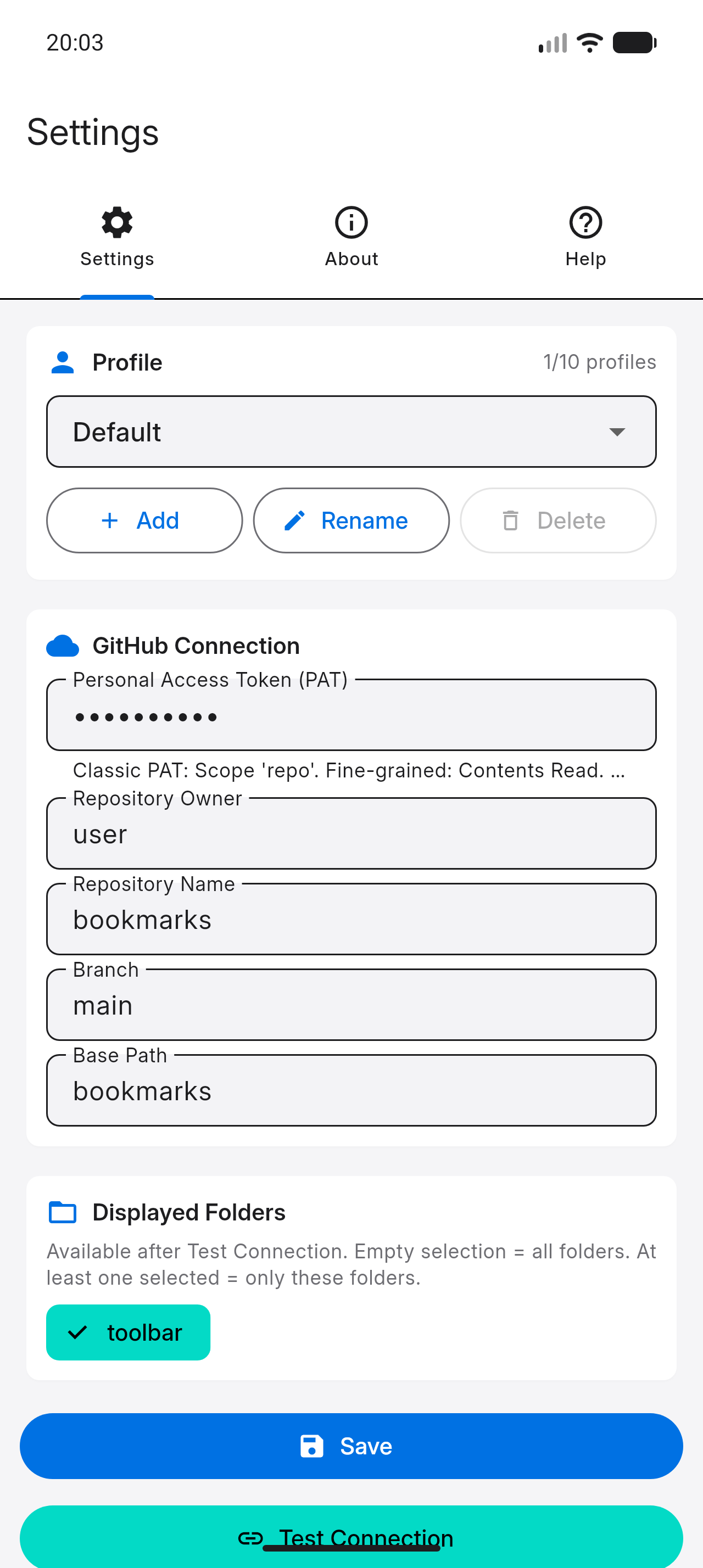Expand the Default profile dropdown

tap(351, 432)
